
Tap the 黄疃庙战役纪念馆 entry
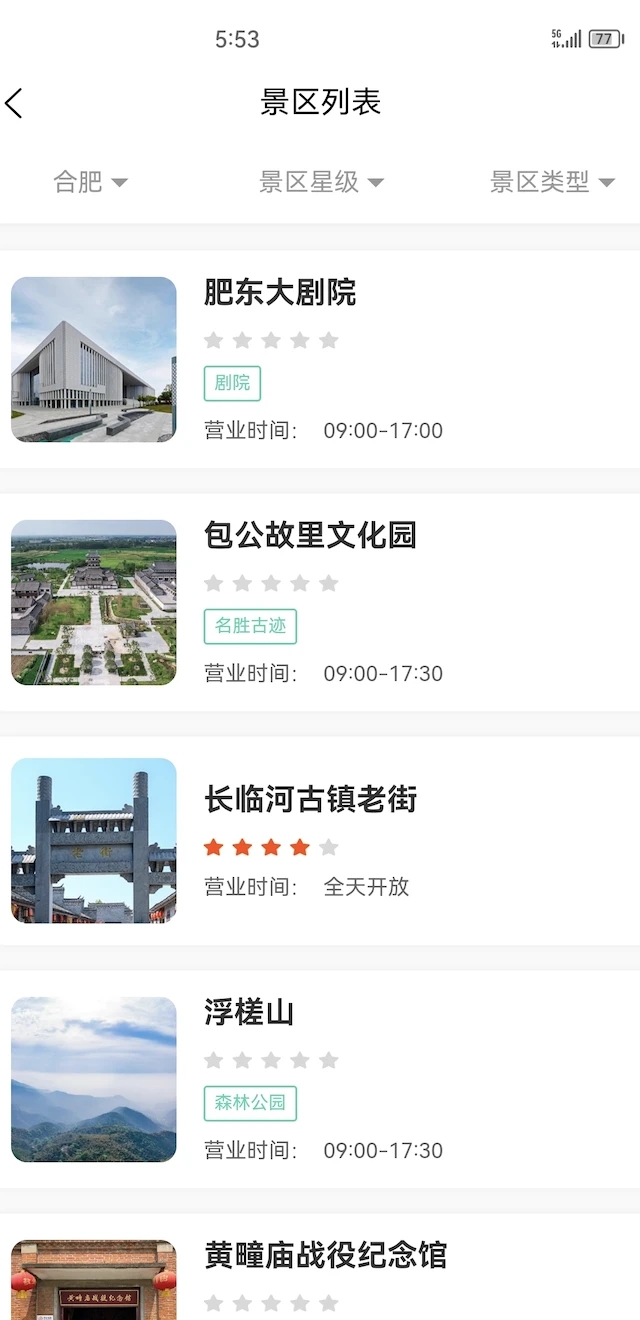pos(325,1256)
